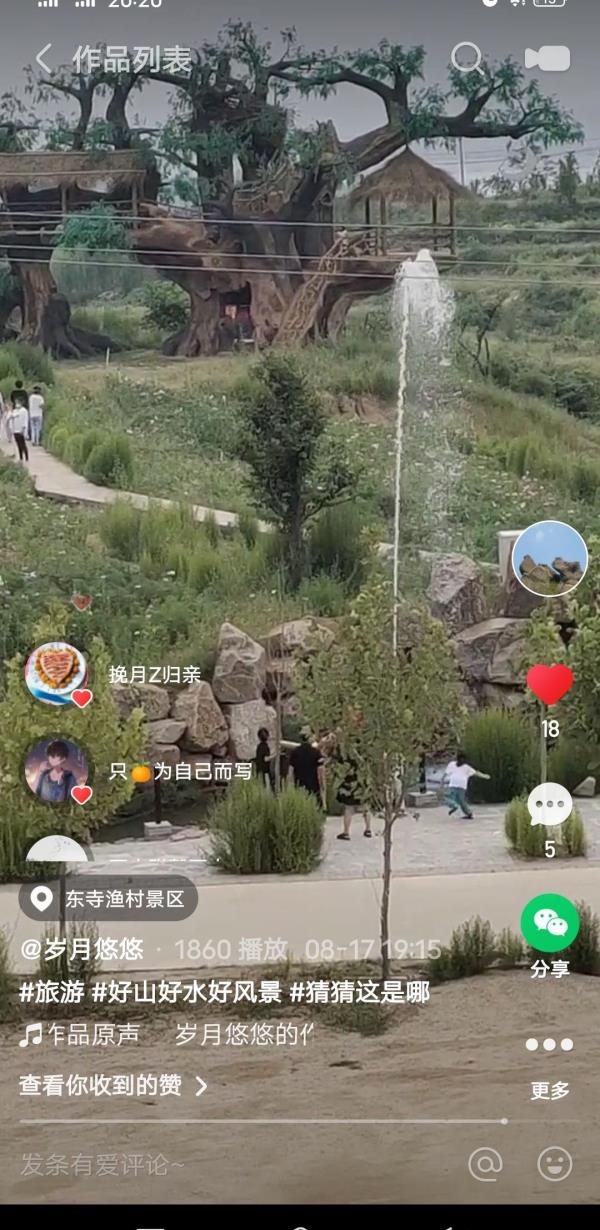
Task: Like this video with the heart
Action: tap(549, 685)
